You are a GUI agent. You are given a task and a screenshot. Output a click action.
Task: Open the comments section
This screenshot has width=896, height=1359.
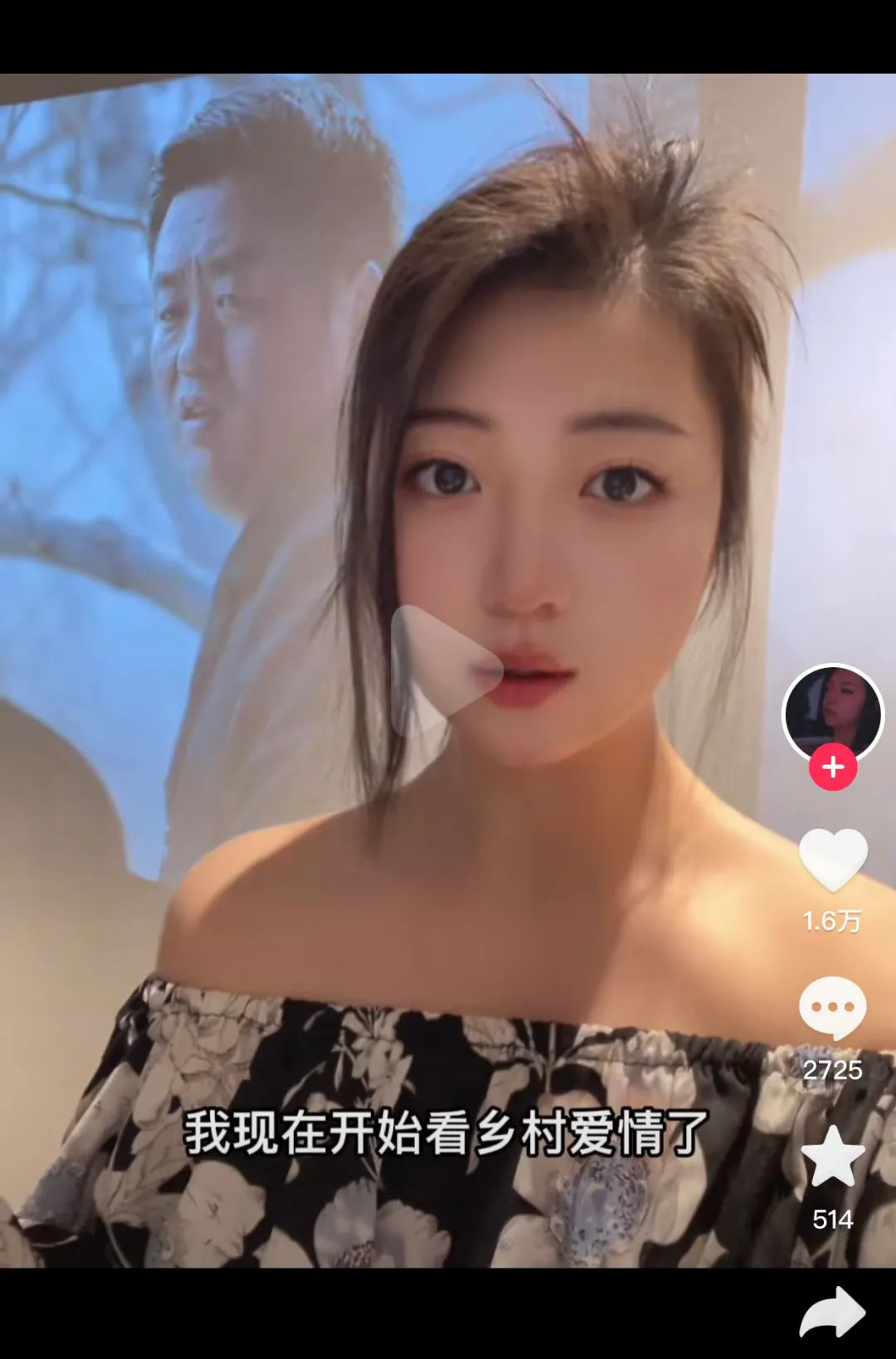click(x=833, y=1008)
